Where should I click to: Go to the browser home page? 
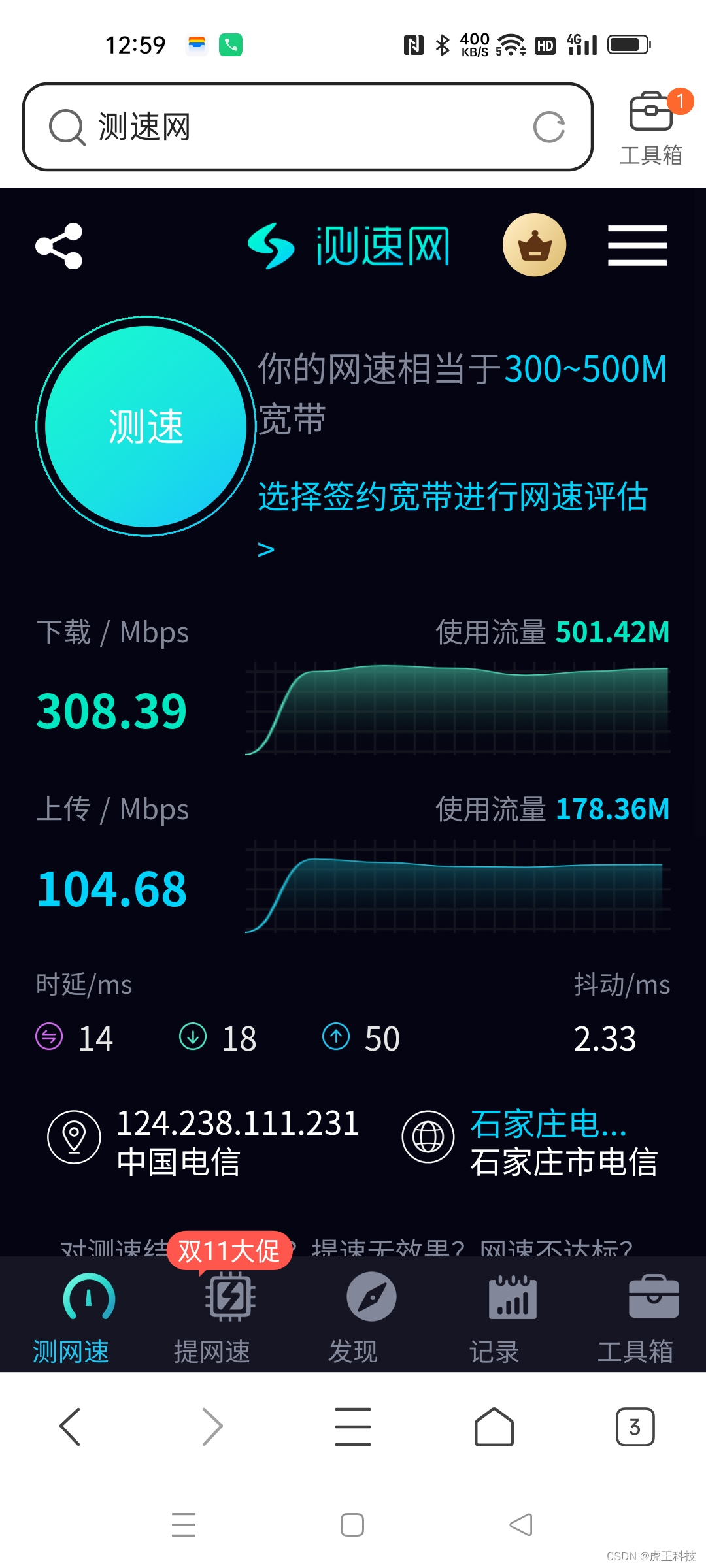tap(494, 1426)
